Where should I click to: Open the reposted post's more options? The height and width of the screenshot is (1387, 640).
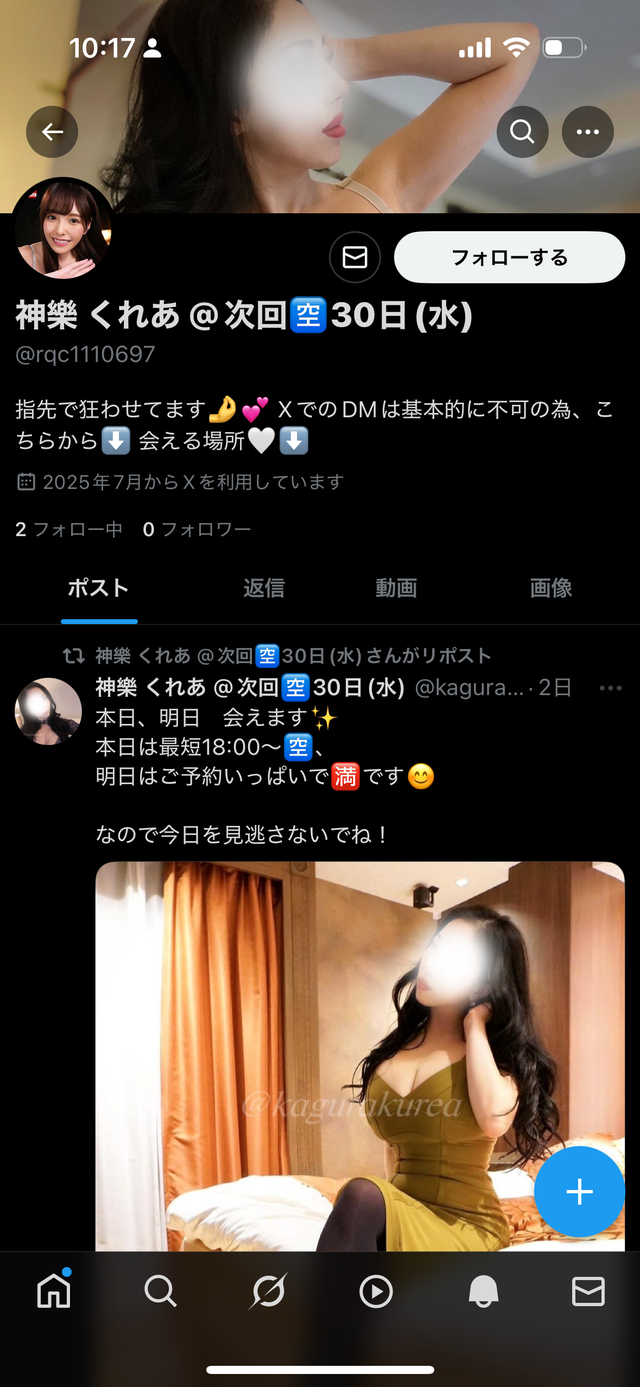[610, 688]
